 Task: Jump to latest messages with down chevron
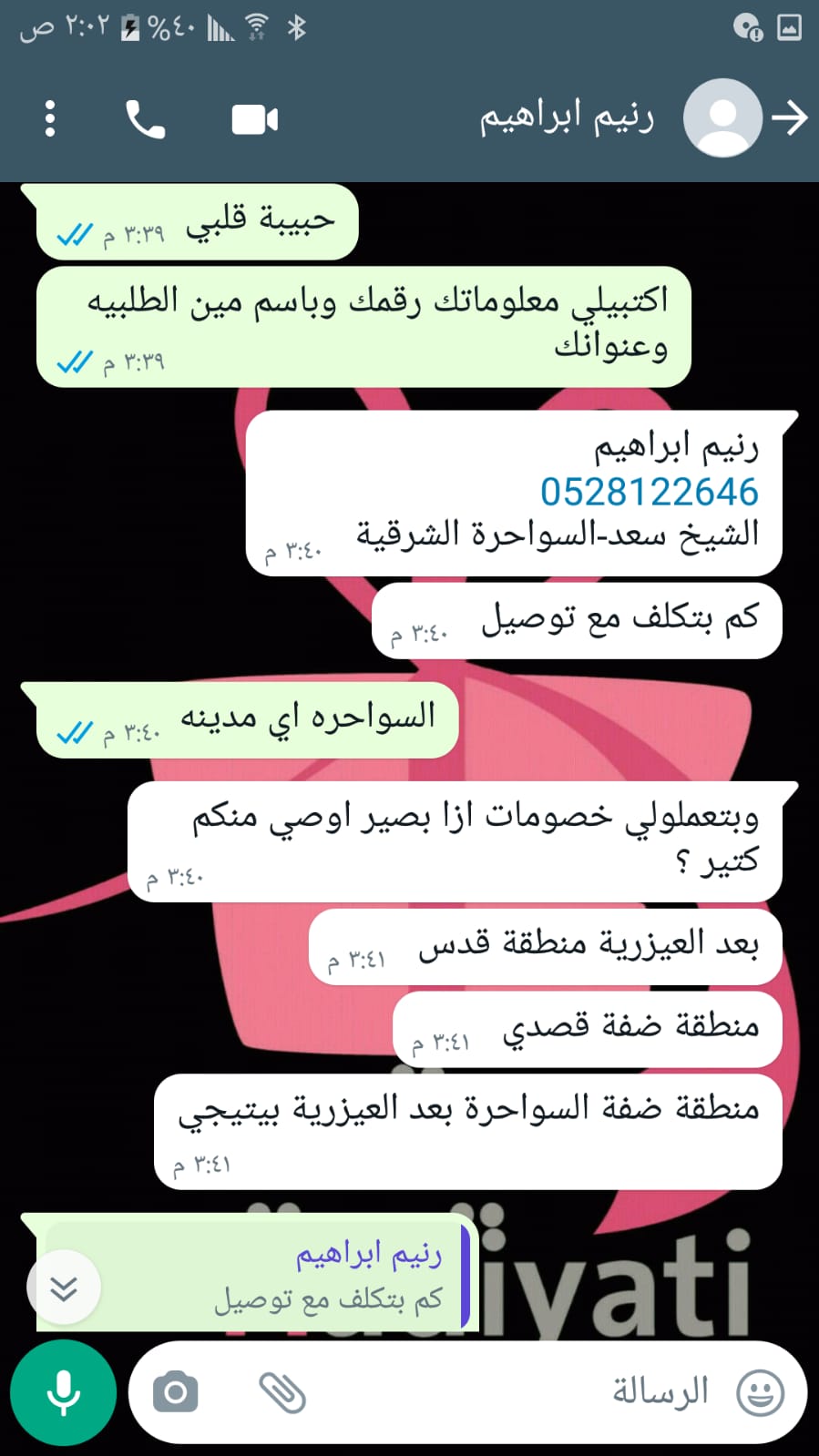tap(64, 1288)
